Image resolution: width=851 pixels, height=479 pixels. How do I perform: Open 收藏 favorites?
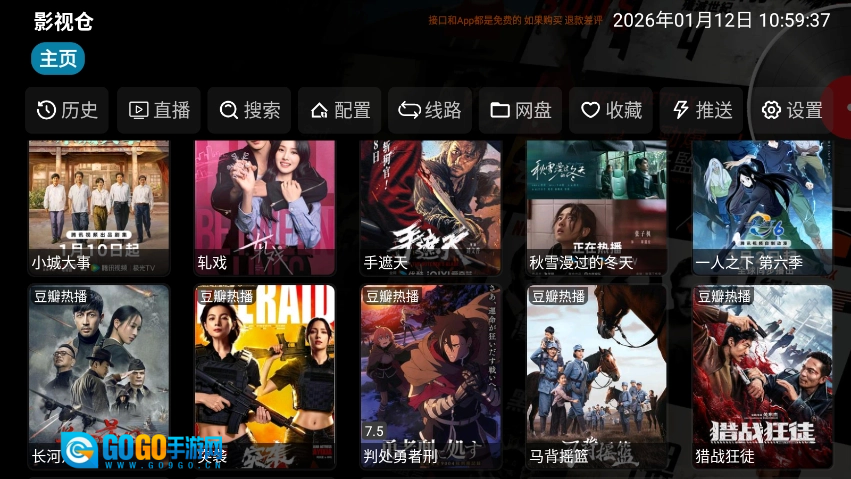611,110
